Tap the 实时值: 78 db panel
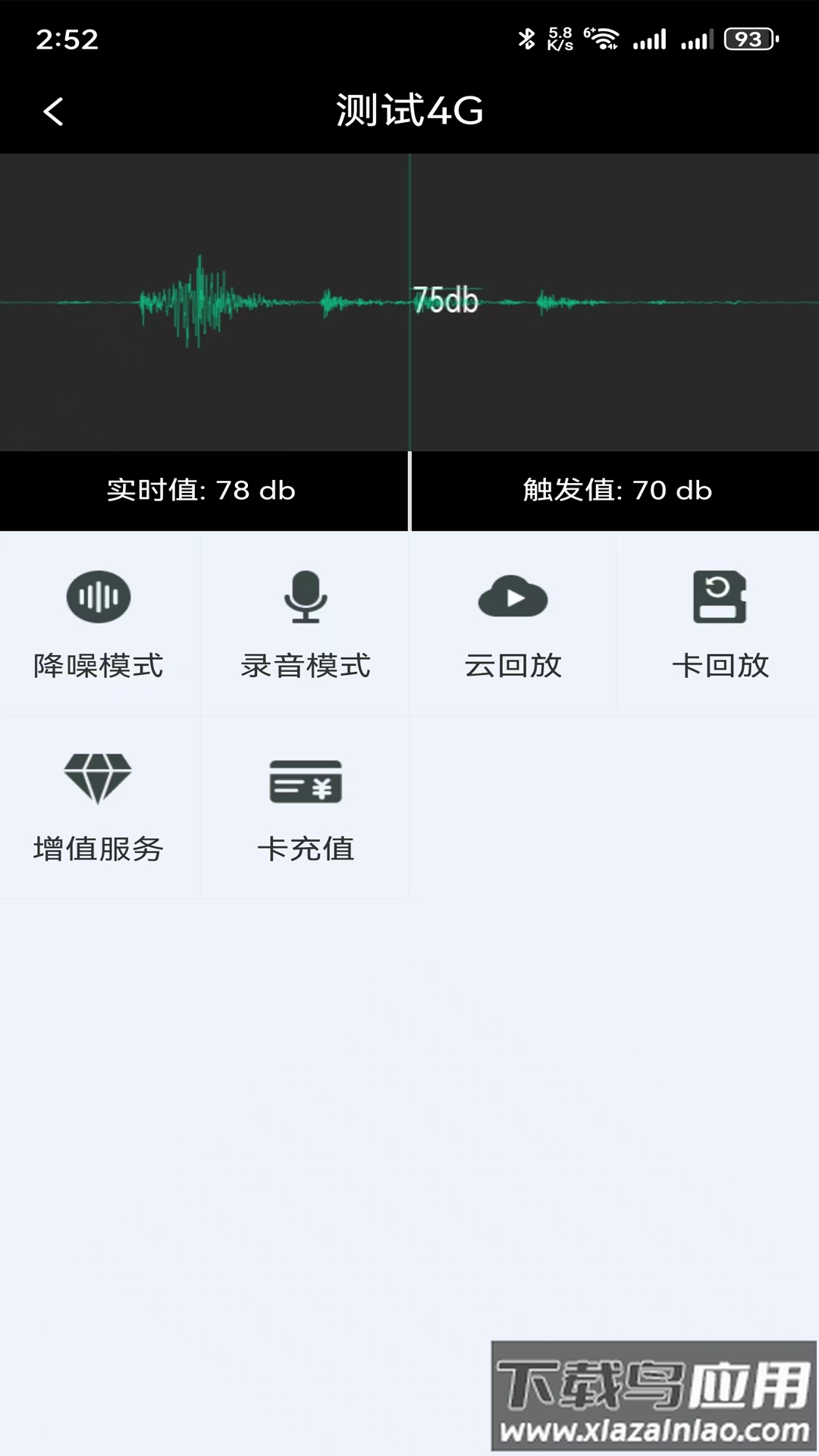 (x=203, y=491)
